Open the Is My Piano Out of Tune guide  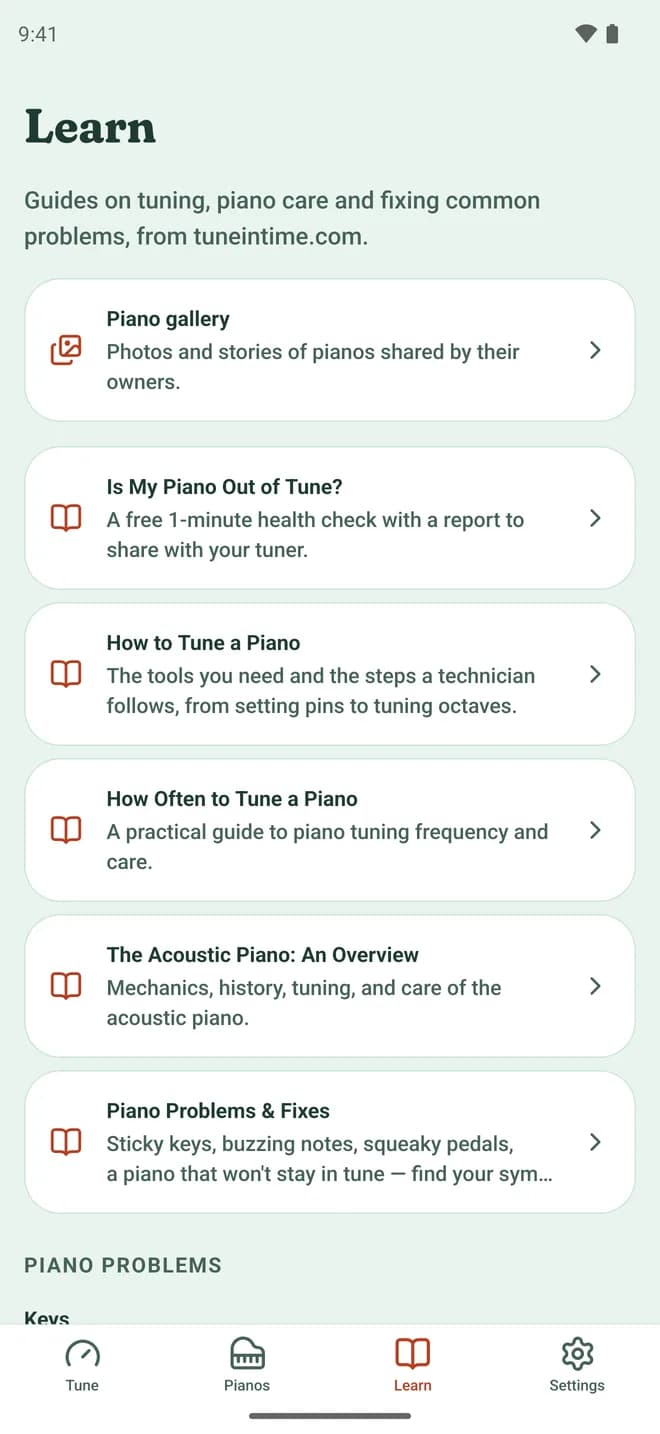[x=330, y=518]
